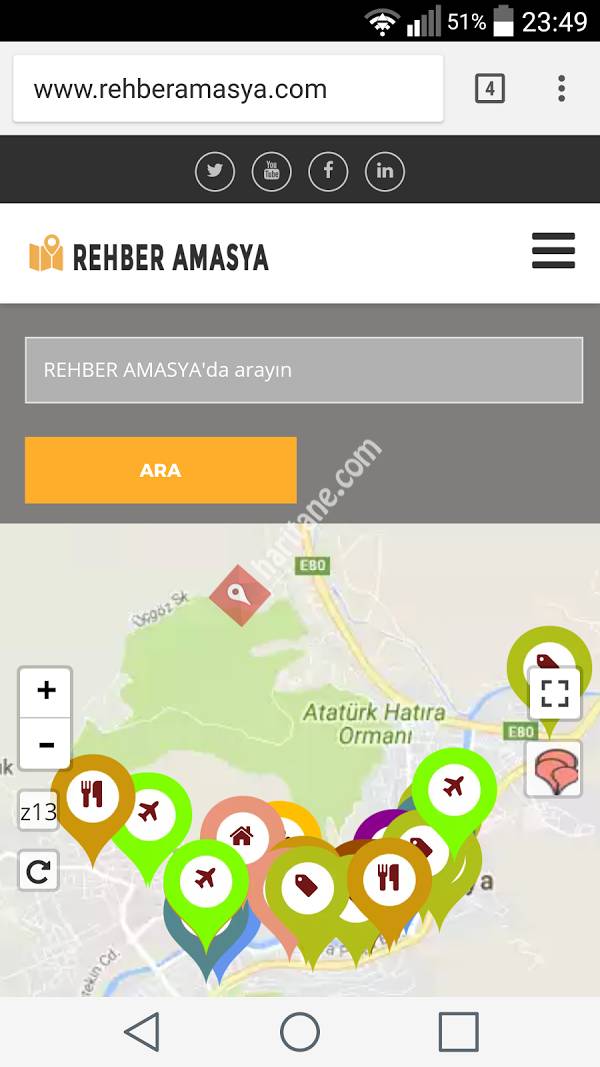Zoom out on the map
The height and width of the screenshot is (1067, 600).
pyautogui.click(x=46, y=744)
